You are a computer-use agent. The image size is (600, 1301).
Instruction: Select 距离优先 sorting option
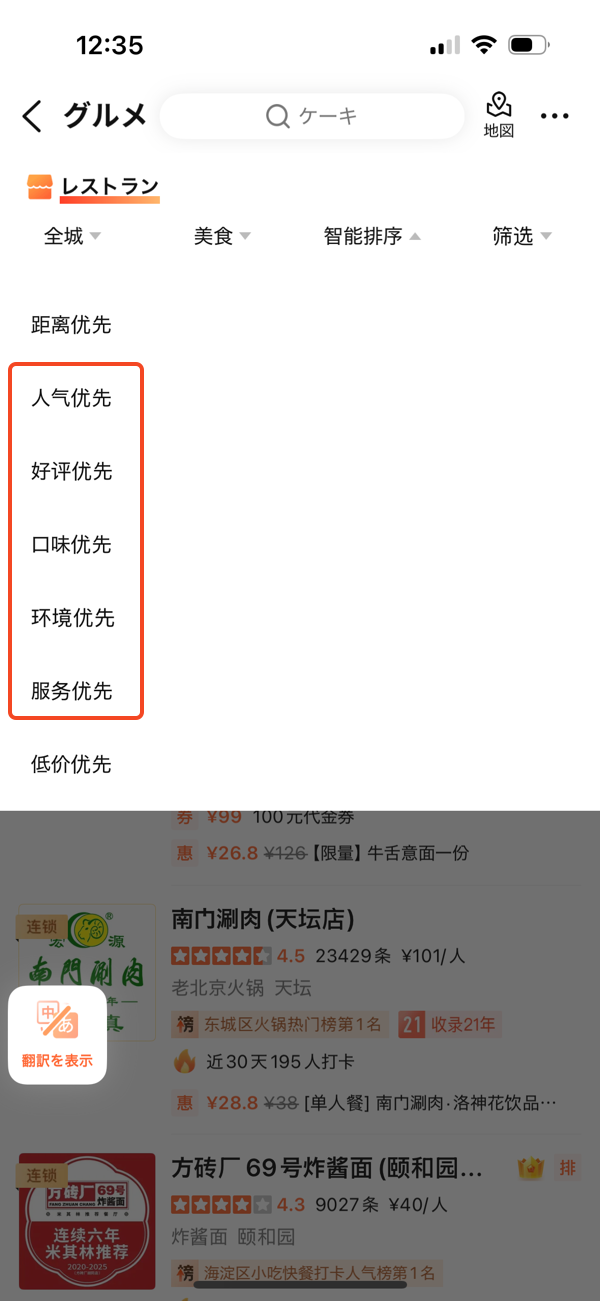click(71, 325)
